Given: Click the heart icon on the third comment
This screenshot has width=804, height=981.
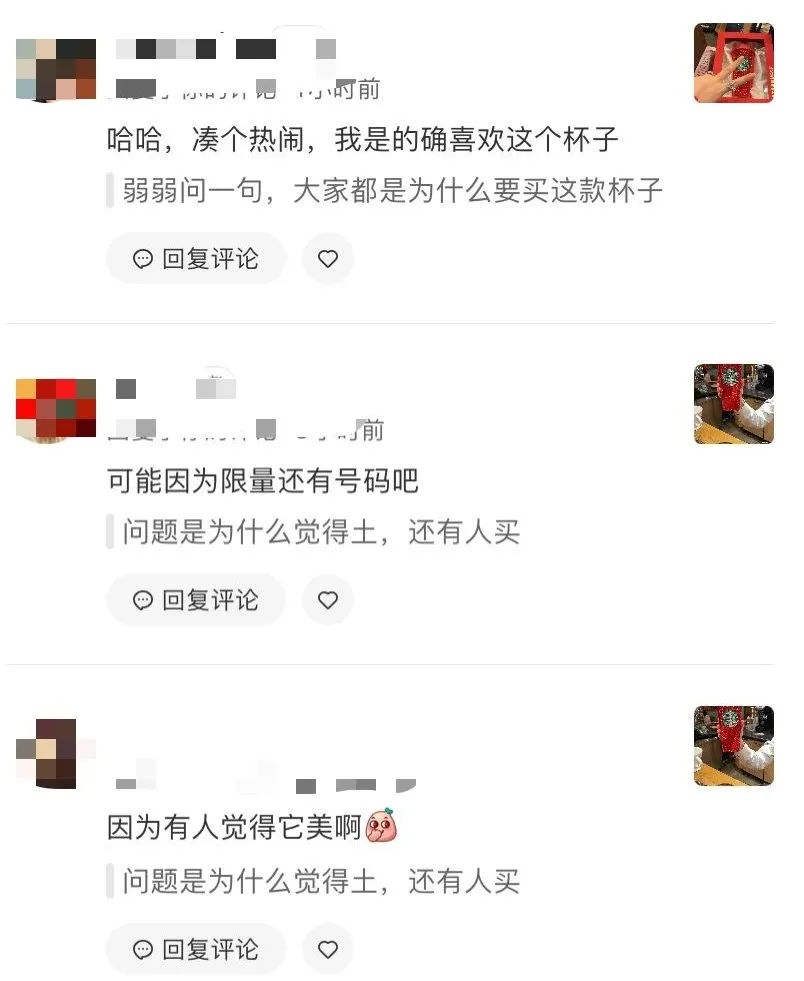Looking at the screenshot, I should coord(327,948).
